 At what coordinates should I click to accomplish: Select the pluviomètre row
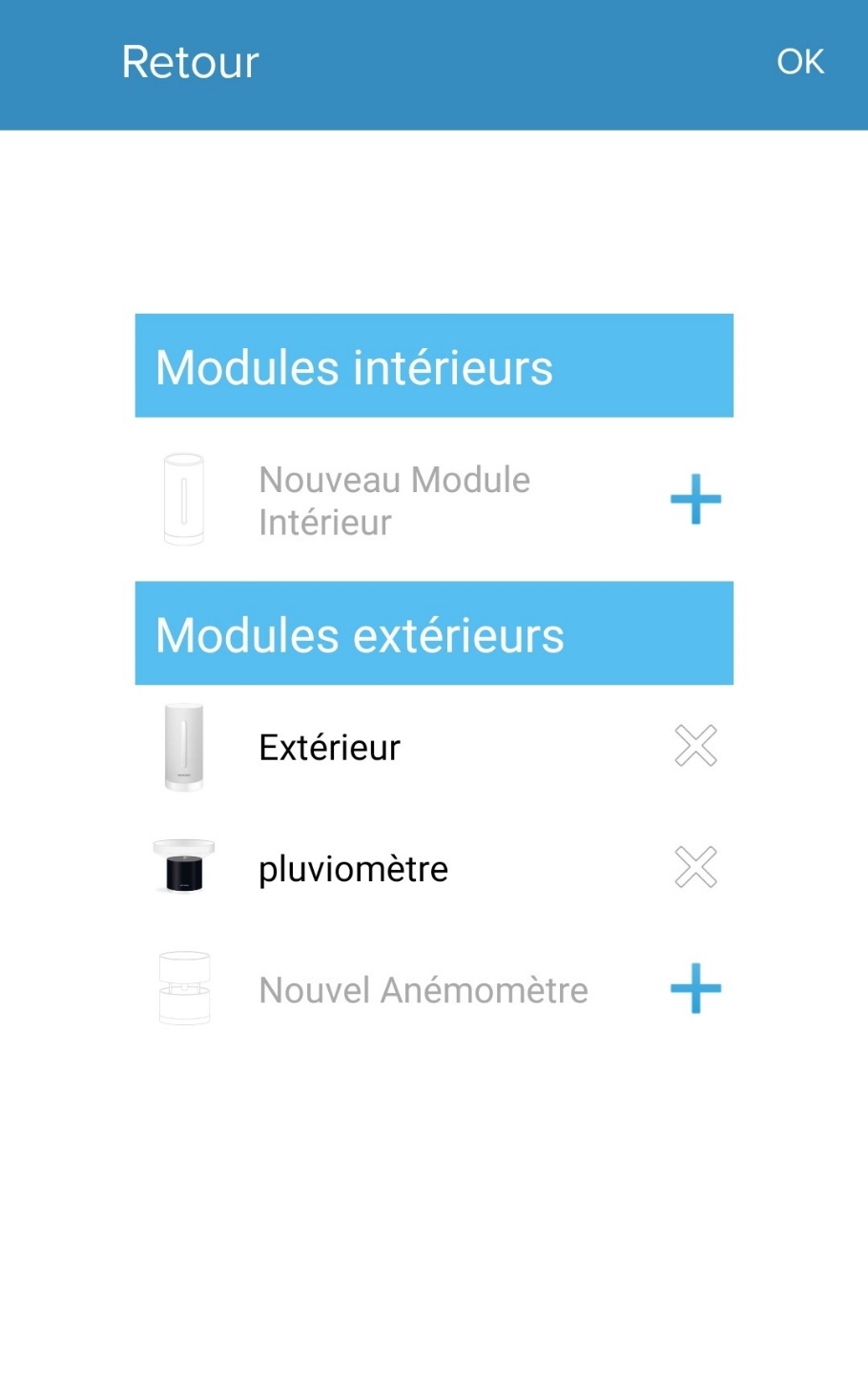coord(353,869)
